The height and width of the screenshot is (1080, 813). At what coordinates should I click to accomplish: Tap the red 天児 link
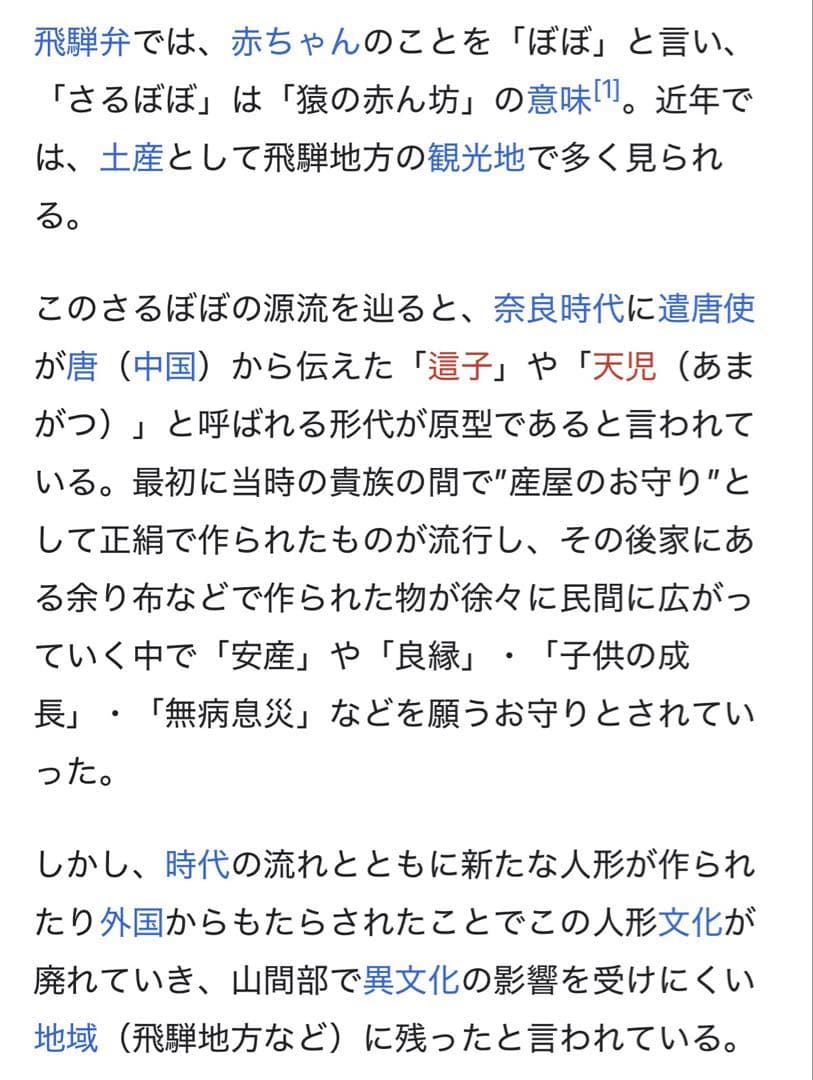click(623, 368)
